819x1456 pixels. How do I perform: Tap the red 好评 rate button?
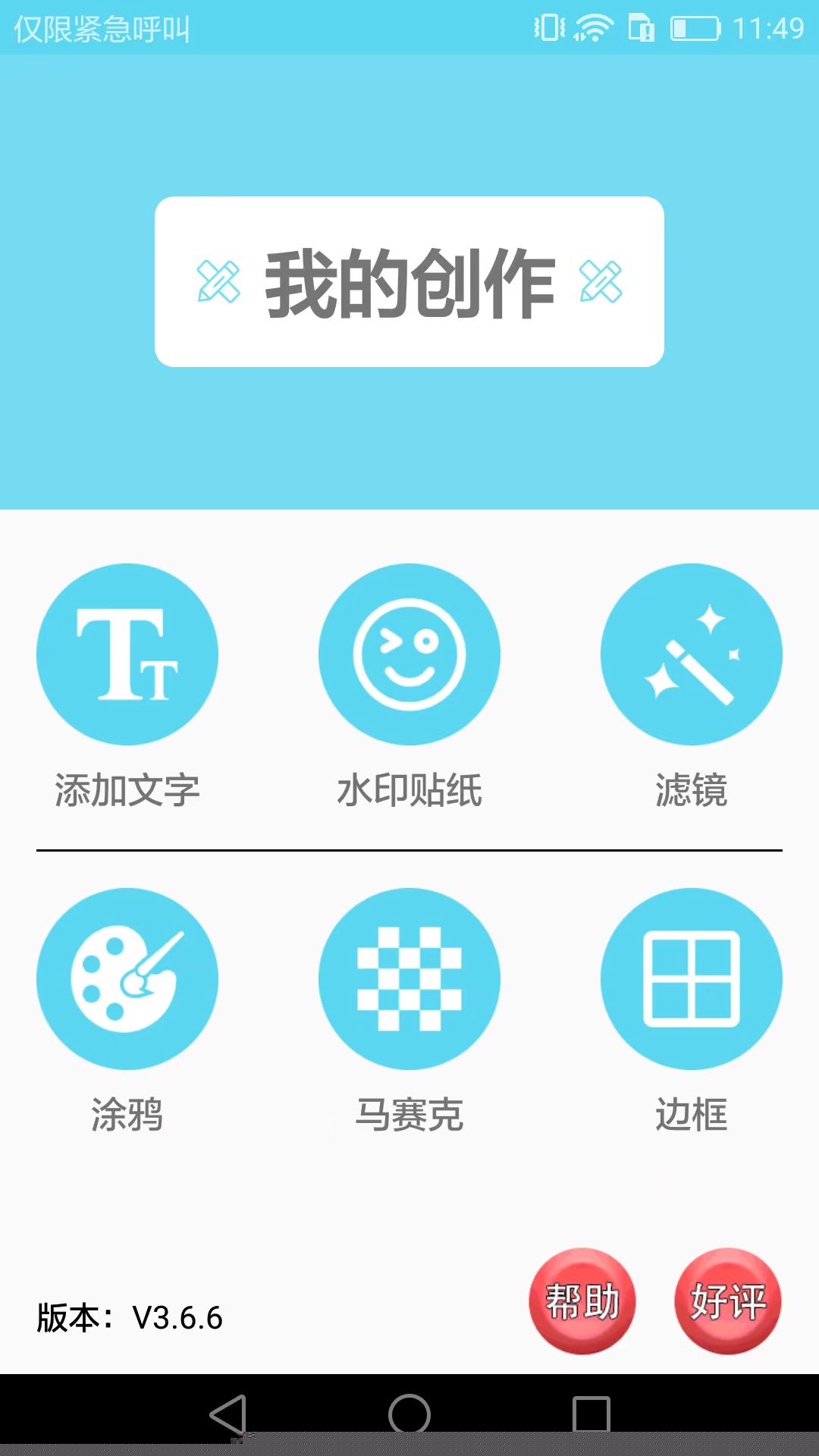point(727,1301)
